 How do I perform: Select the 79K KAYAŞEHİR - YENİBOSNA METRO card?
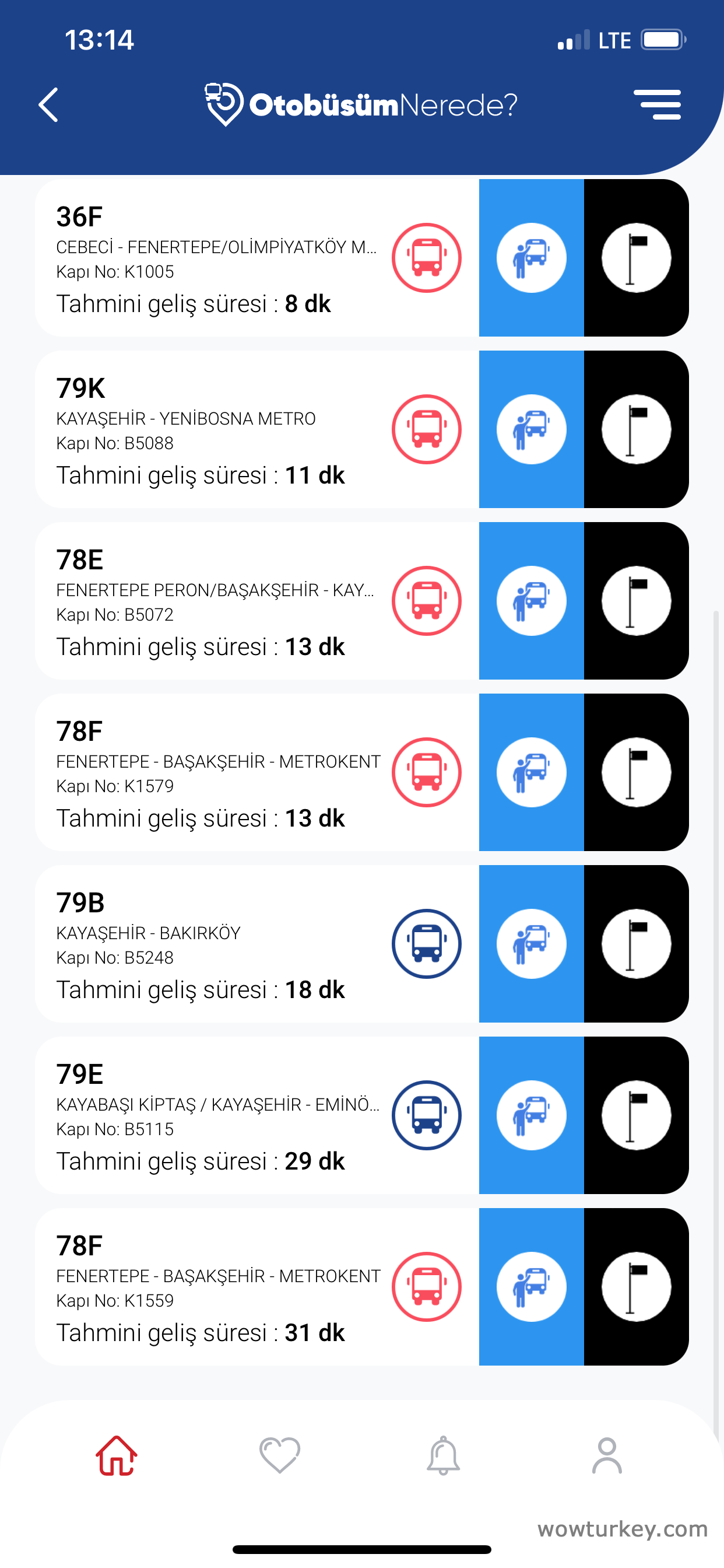click(x=213, y=429)
